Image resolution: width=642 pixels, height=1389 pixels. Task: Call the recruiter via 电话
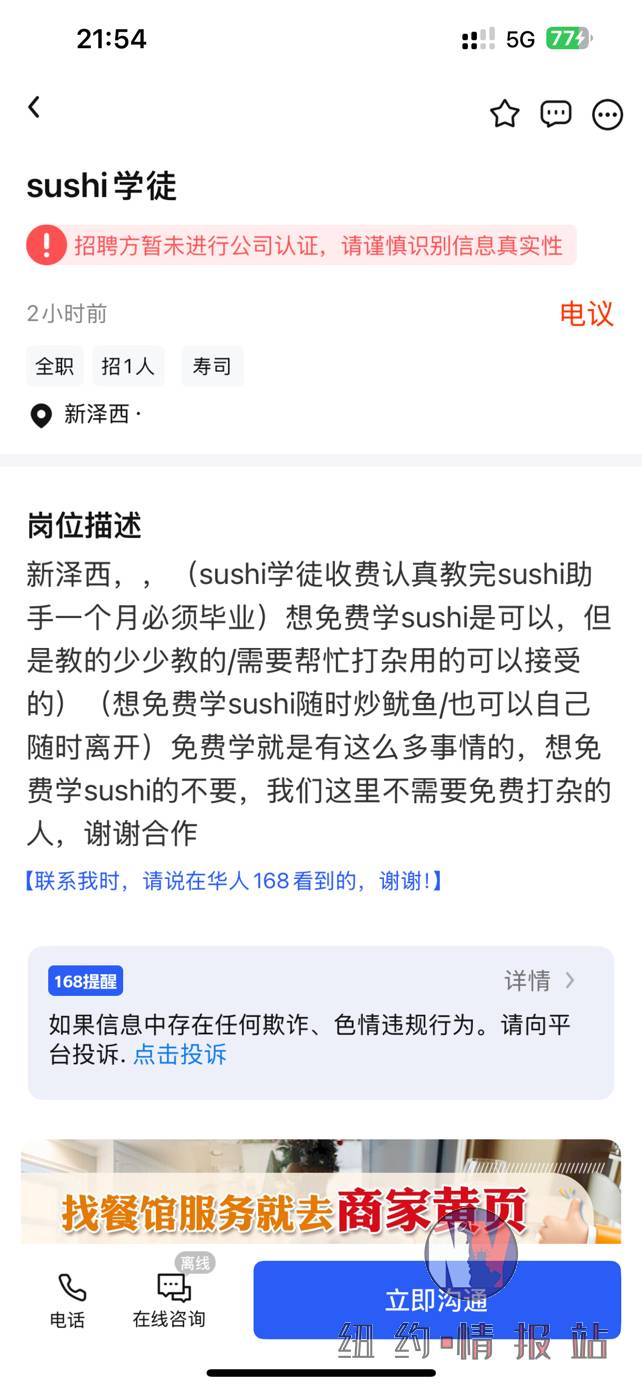pyautogui.click(x=68, y=1300)
